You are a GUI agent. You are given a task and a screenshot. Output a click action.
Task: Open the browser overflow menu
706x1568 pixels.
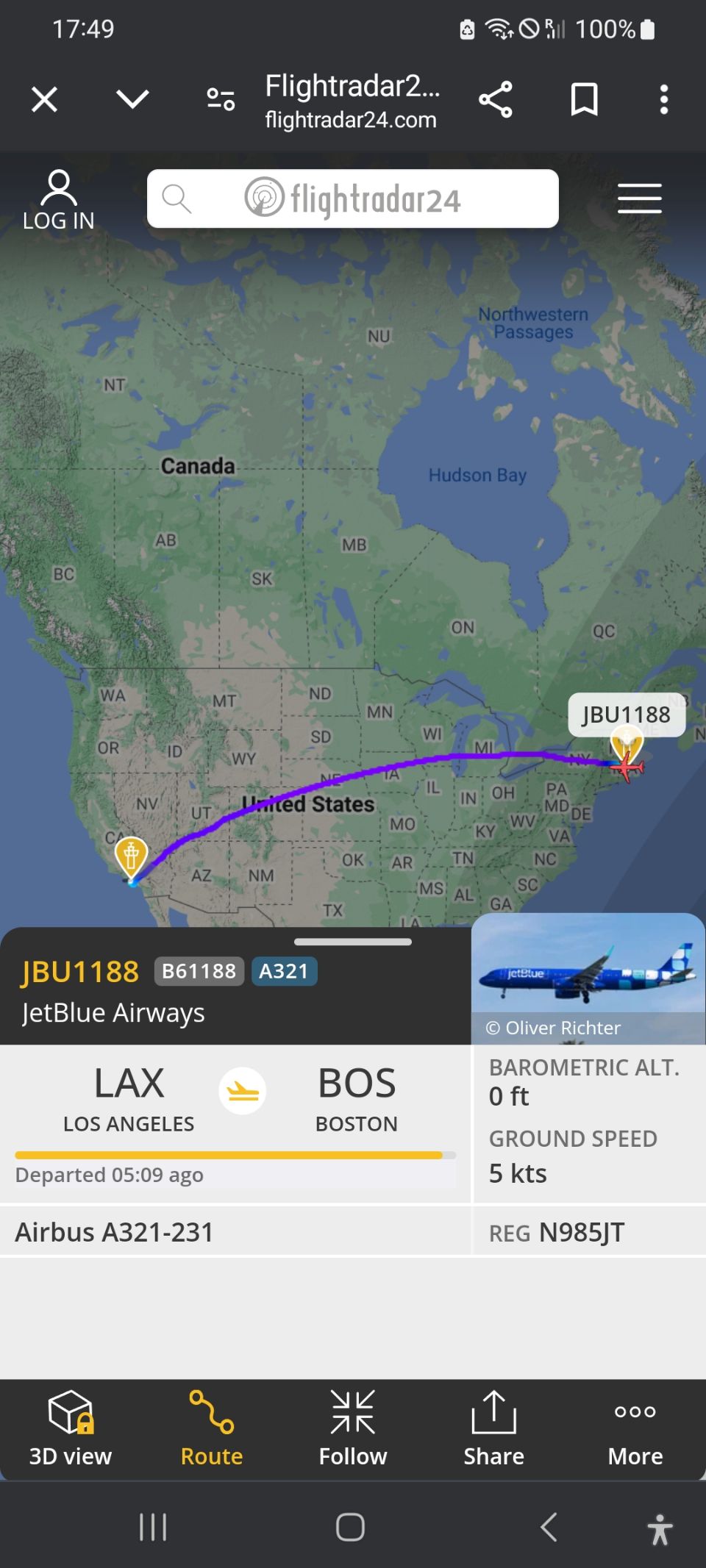pyautogui.click(x=664, y=99)
